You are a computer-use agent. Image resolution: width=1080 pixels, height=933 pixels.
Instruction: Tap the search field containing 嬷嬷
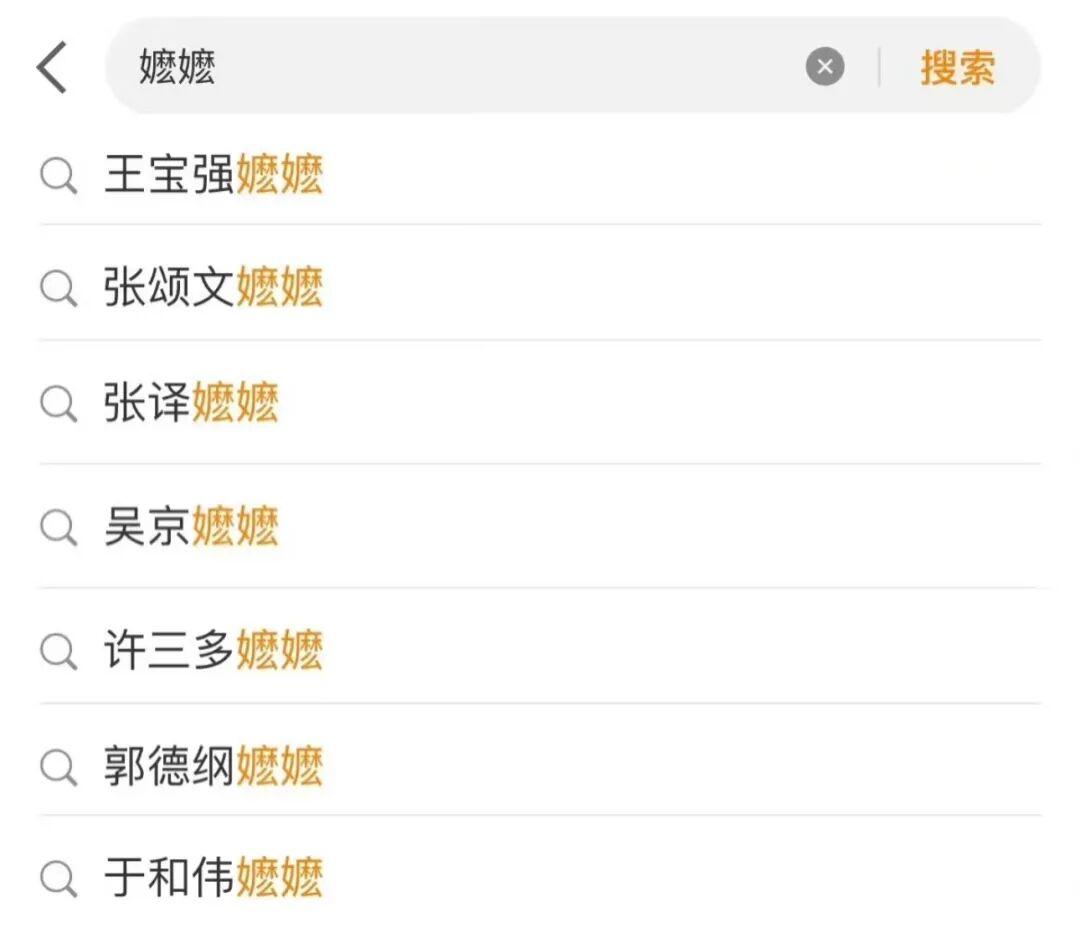click(450, 67)
